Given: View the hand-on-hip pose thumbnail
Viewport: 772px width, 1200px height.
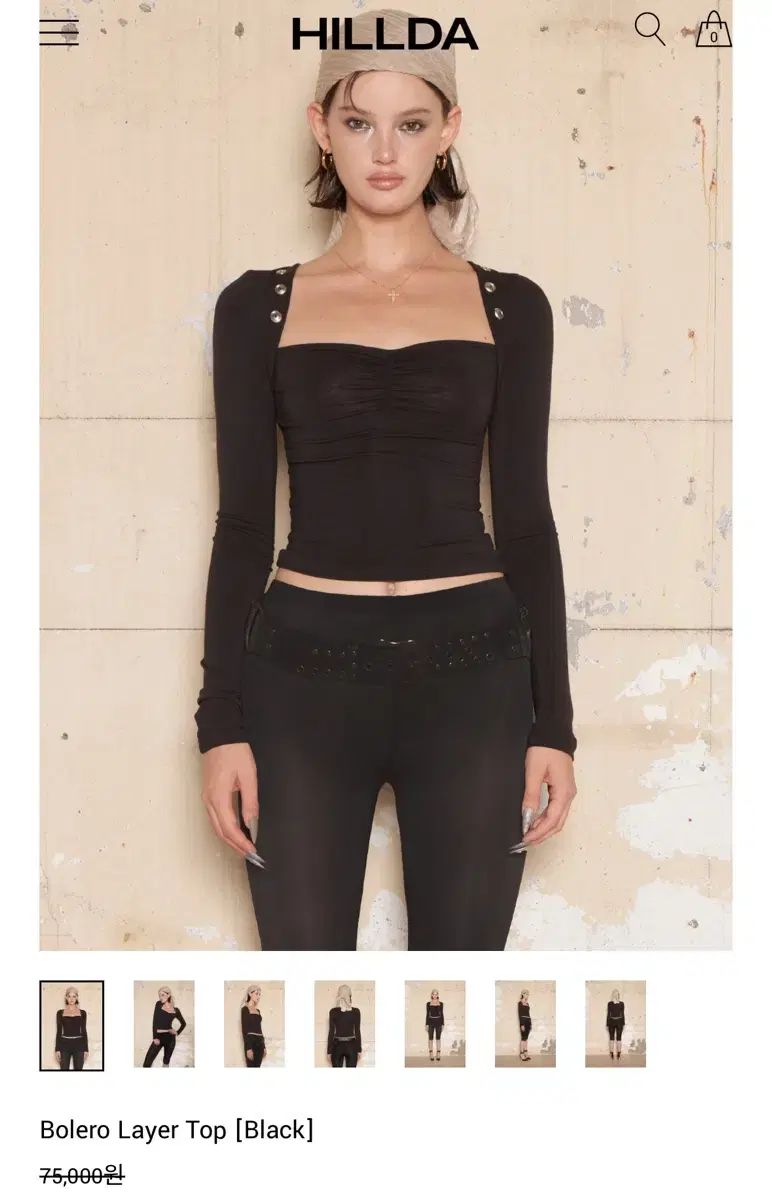Looking at the screenshot, I should point(164,1024).
